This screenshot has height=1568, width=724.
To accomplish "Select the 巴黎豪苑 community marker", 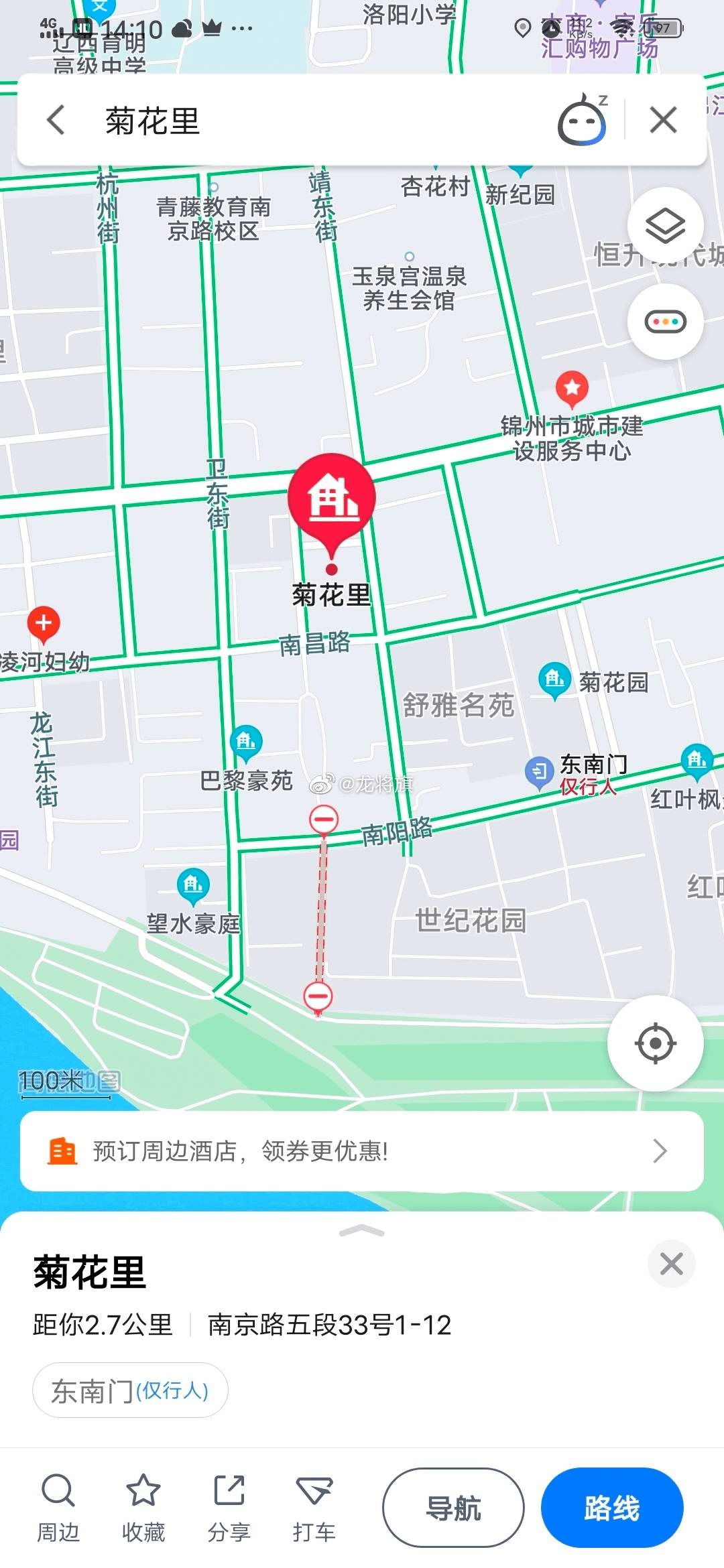I will (245, 741).
